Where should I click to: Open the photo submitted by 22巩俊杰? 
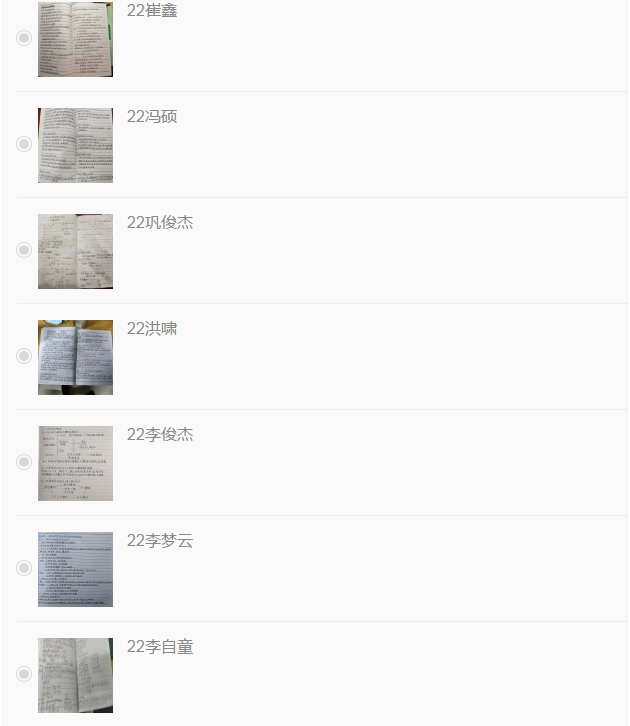tap(75, 251)
